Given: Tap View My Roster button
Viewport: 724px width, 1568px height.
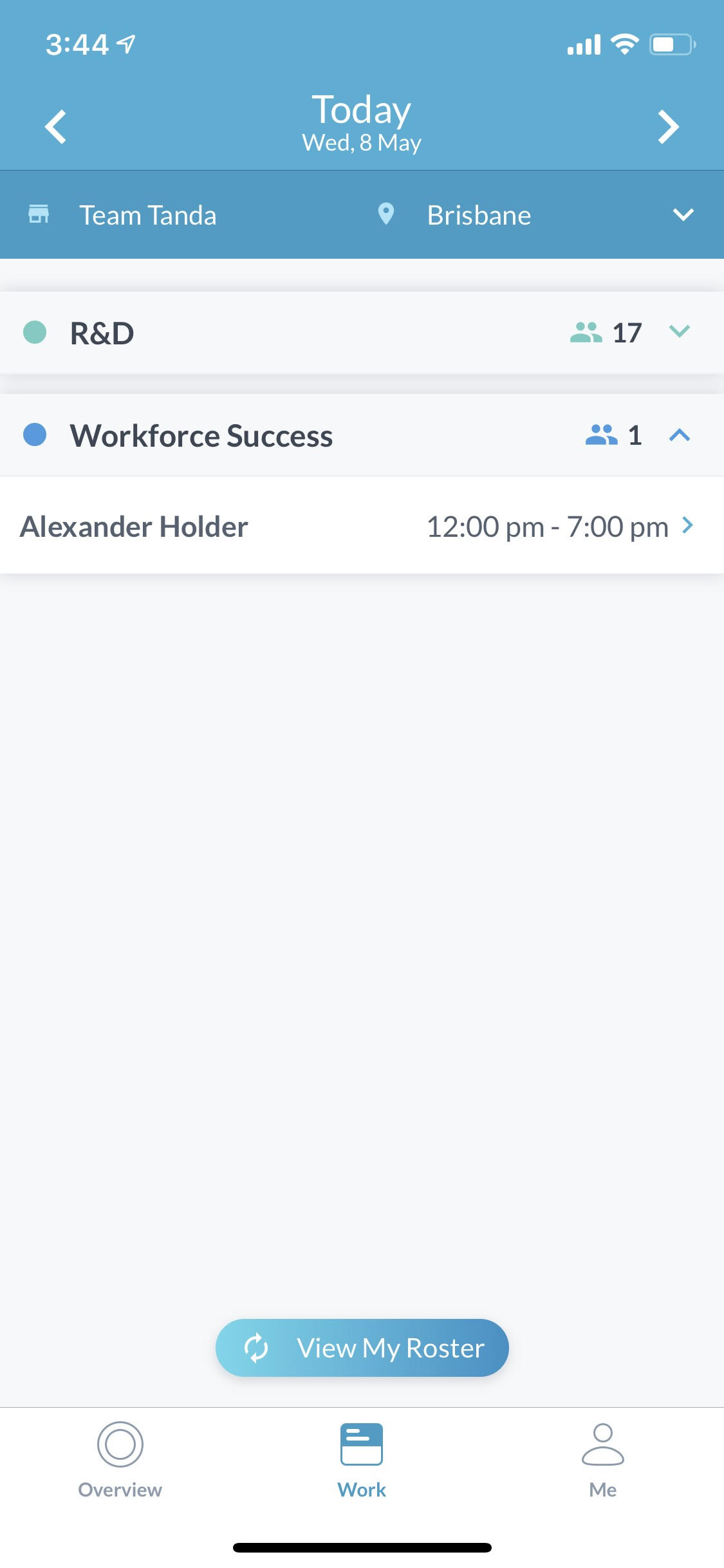Looking at the screenshot, I should pos(362,1348).
